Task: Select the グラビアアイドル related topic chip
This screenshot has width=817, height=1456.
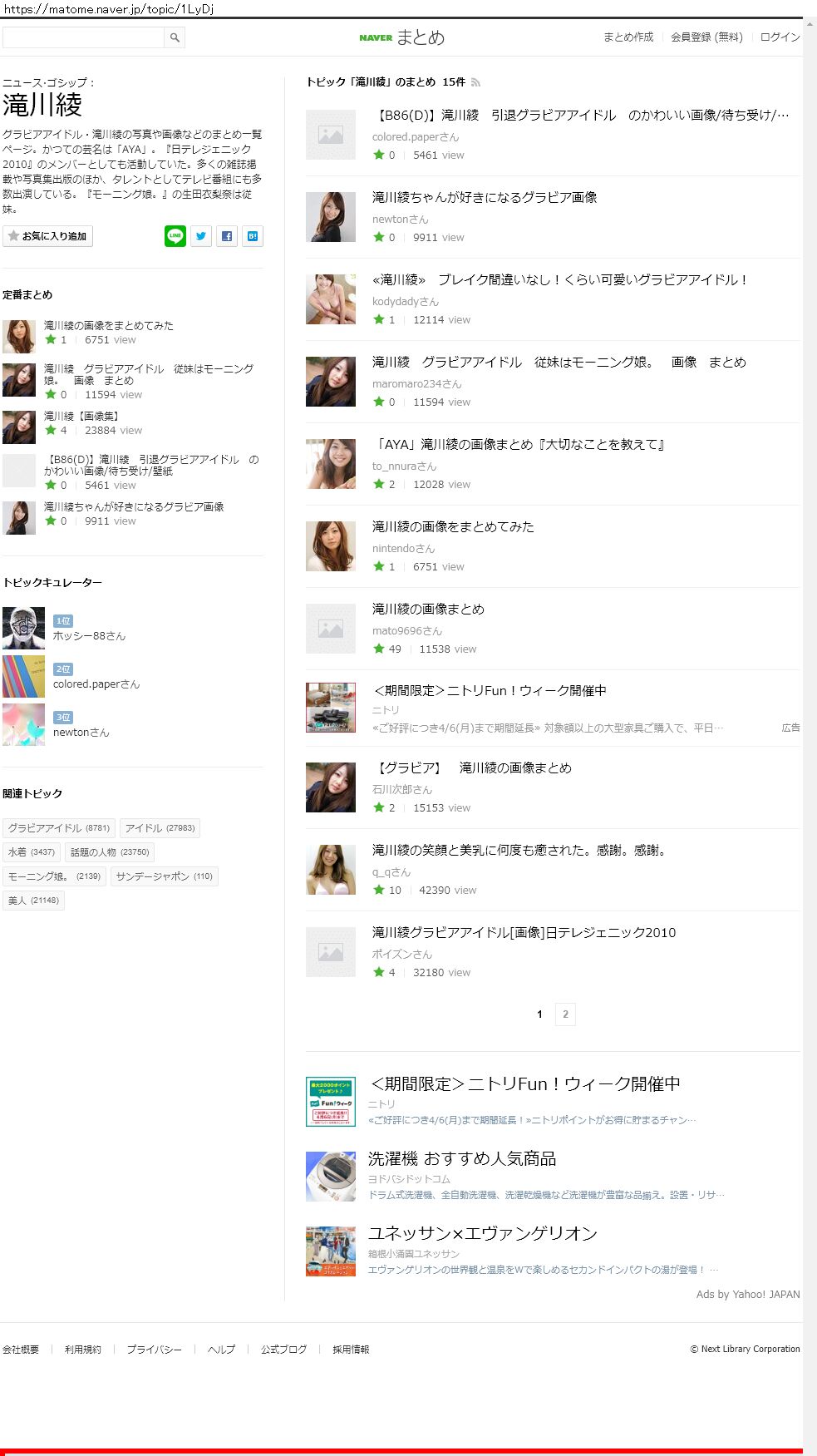Action: pos(58,828)
